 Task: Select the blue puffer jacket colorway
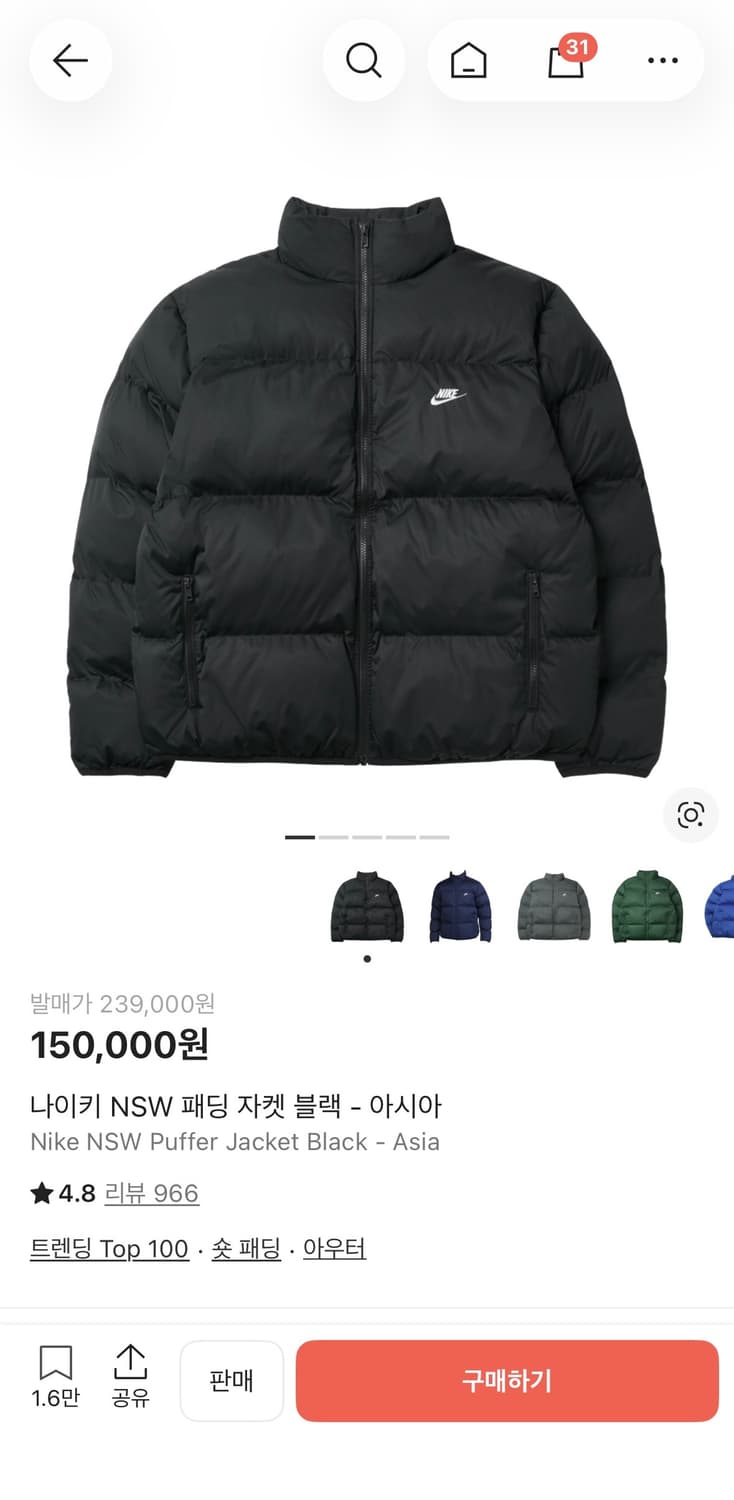click(x=720, y=905)
